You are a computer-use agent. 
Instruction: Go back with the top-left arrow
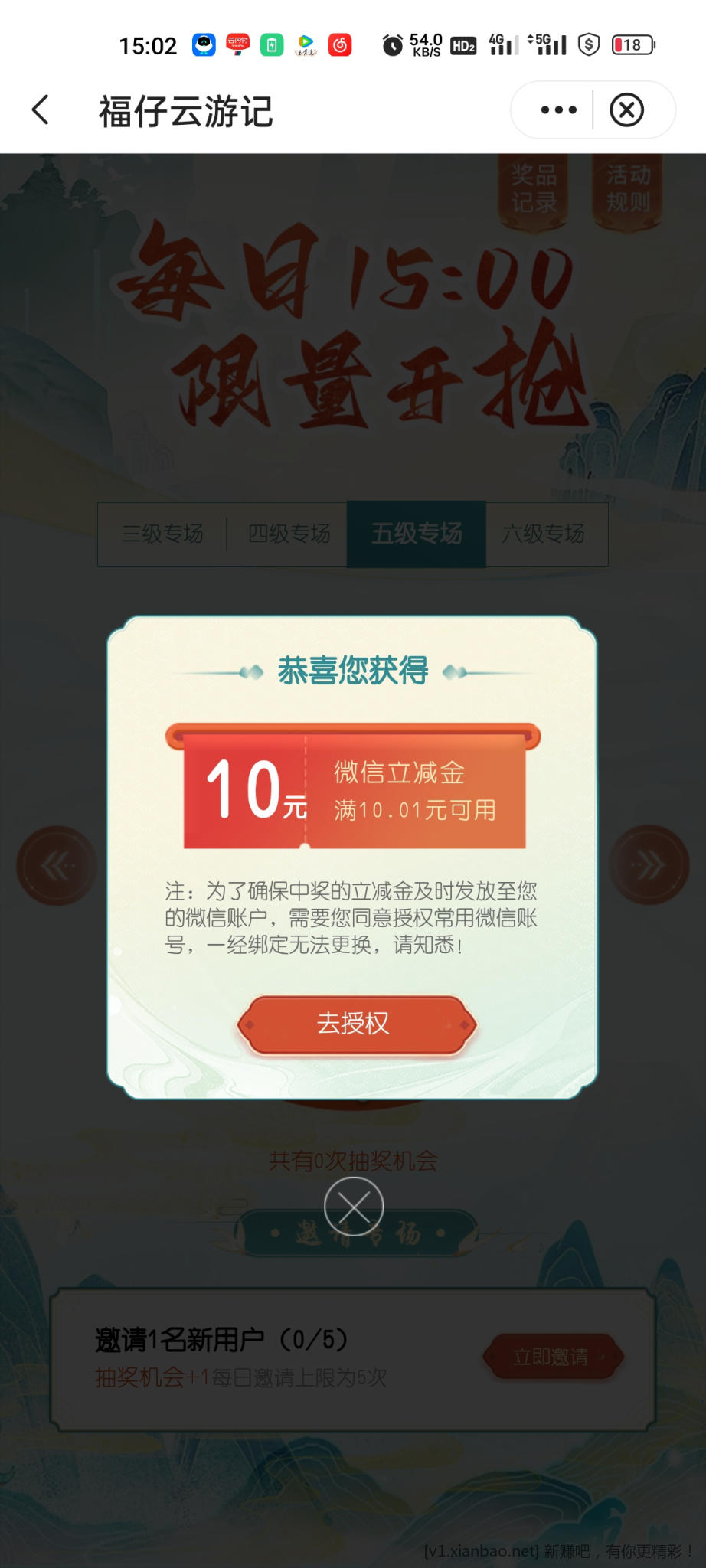41,110
